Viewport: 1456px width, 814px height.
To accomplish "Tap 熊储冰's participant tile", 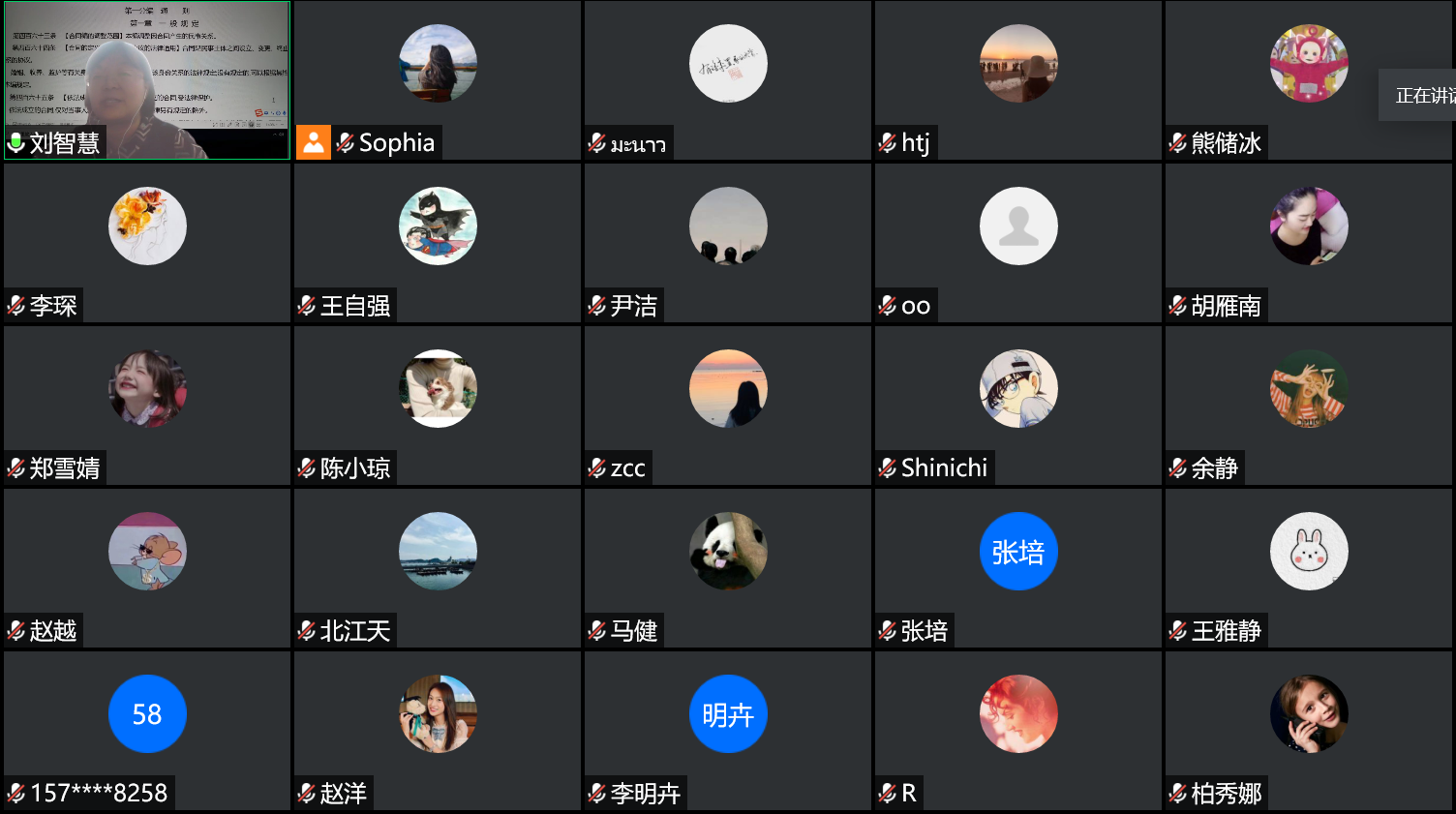I will click(x=1308, y=79).
